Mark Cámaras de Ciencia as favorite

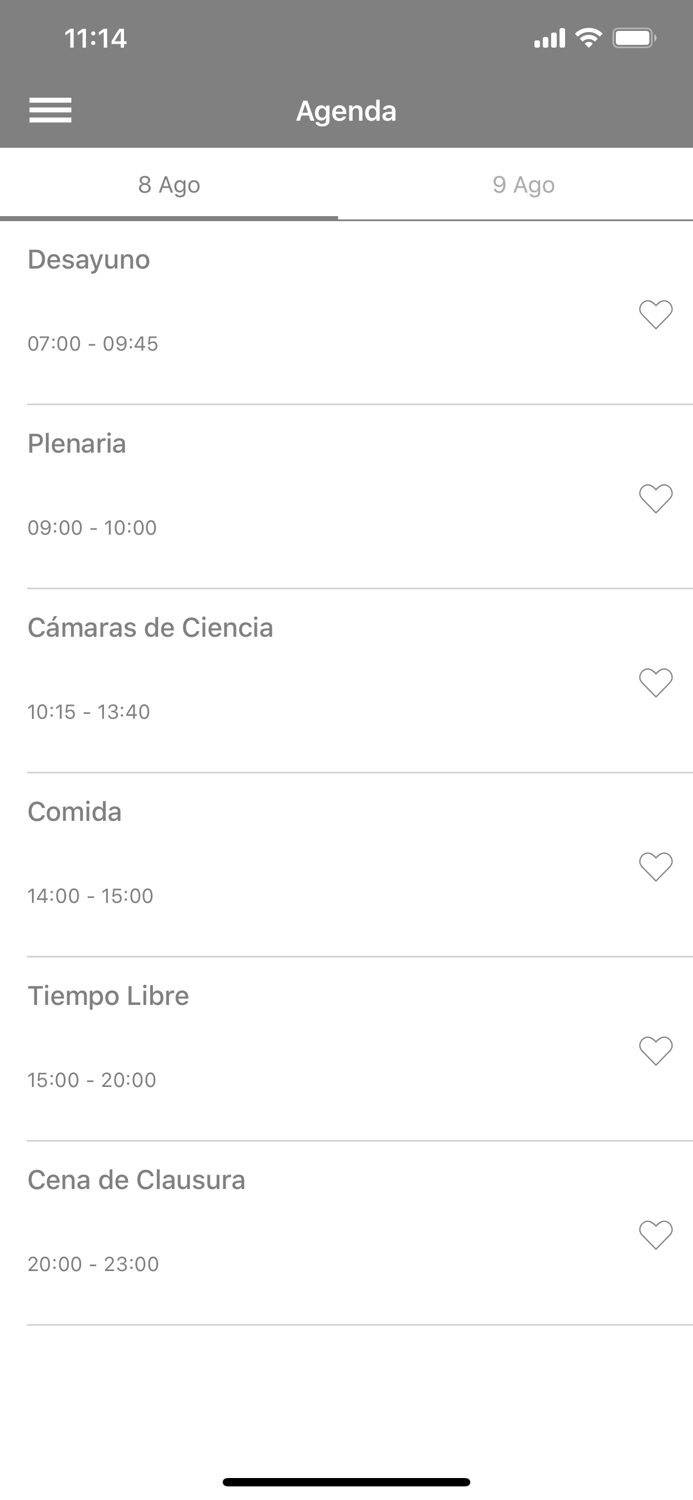tap(655, 683)
